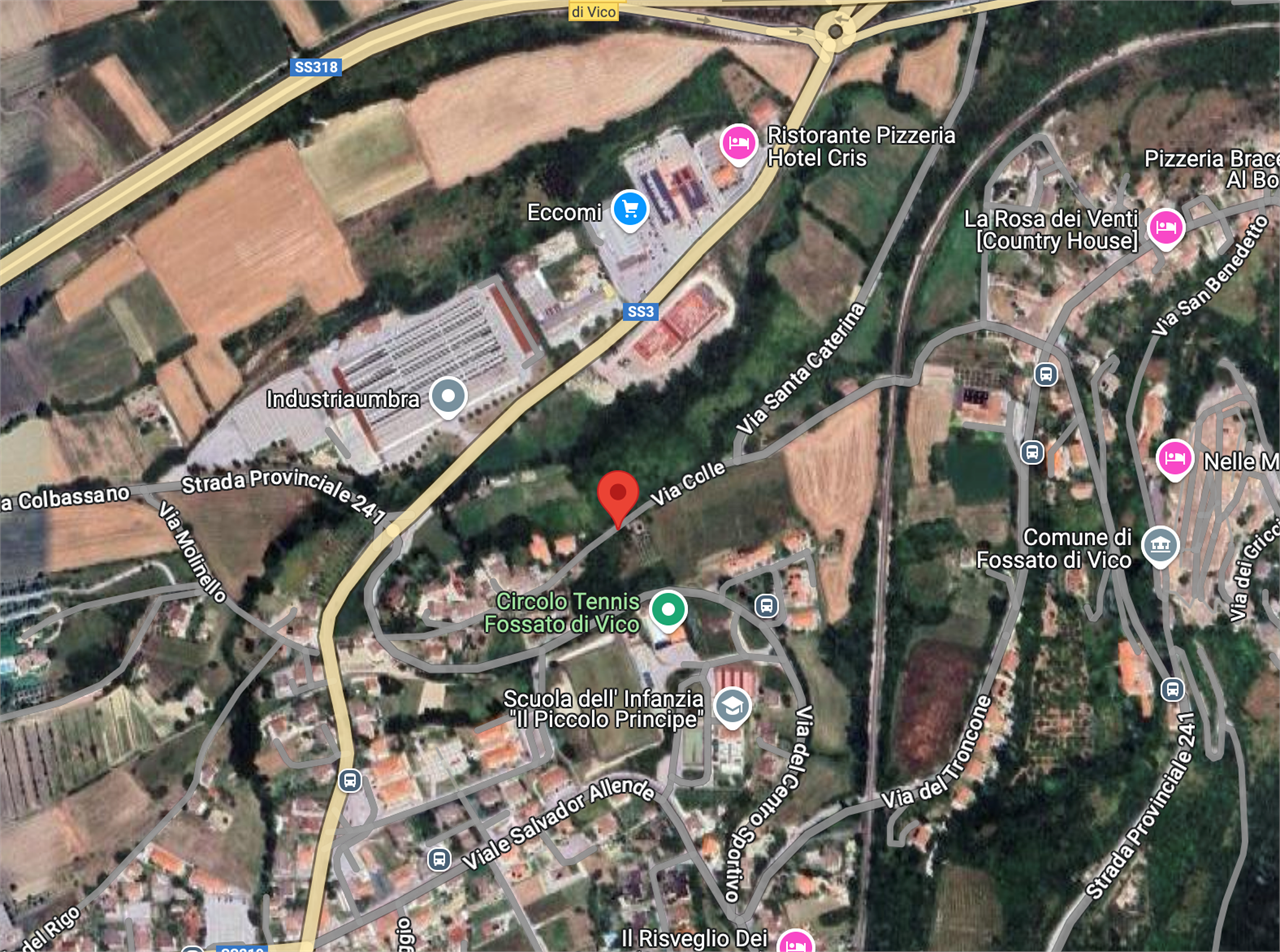Open Circolo Tennis Fossato di Vico marker
1280x952 pixels.
(x=667, y=608)
